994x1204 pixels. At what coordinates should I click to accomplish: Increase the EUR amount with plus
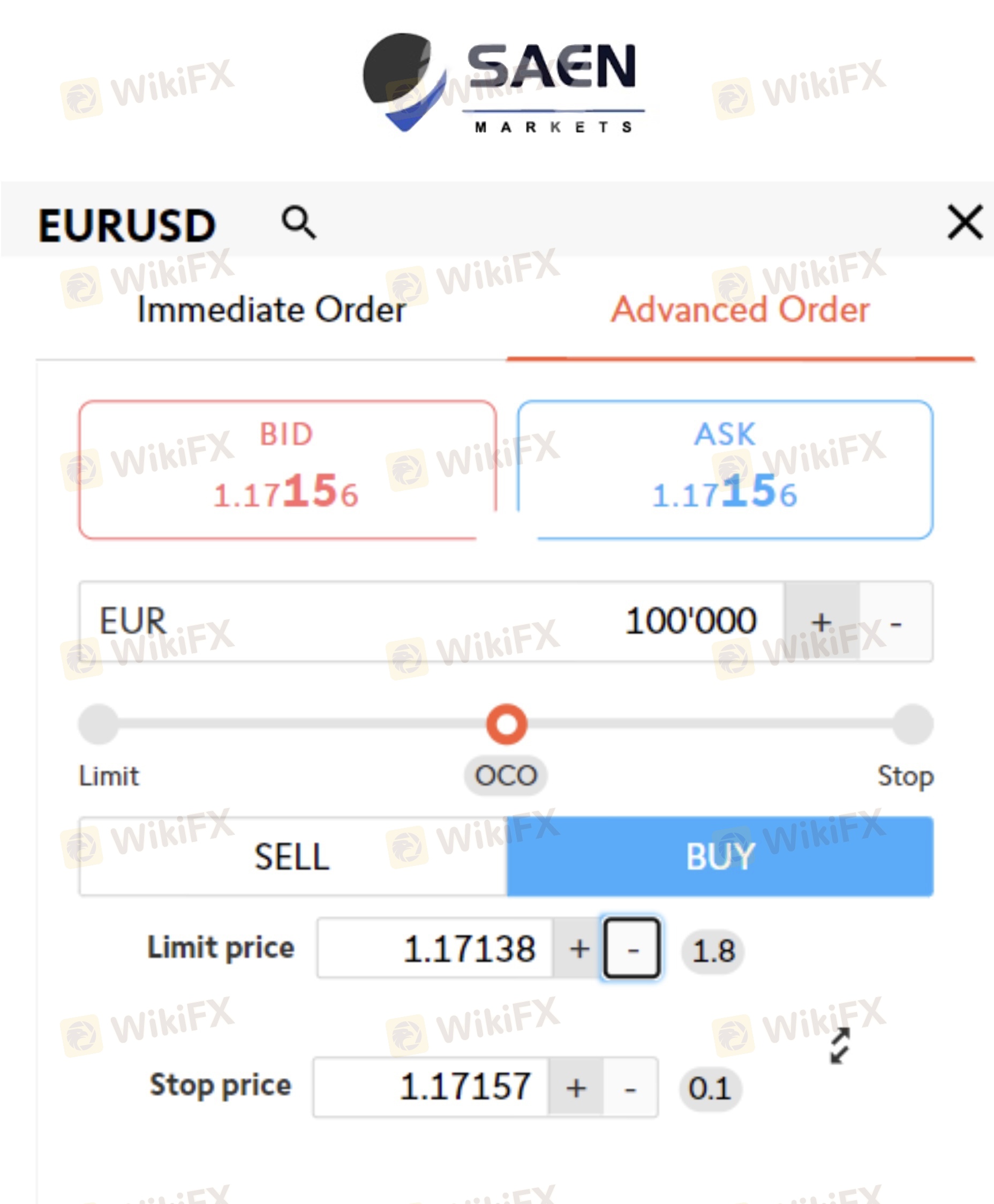821,622
